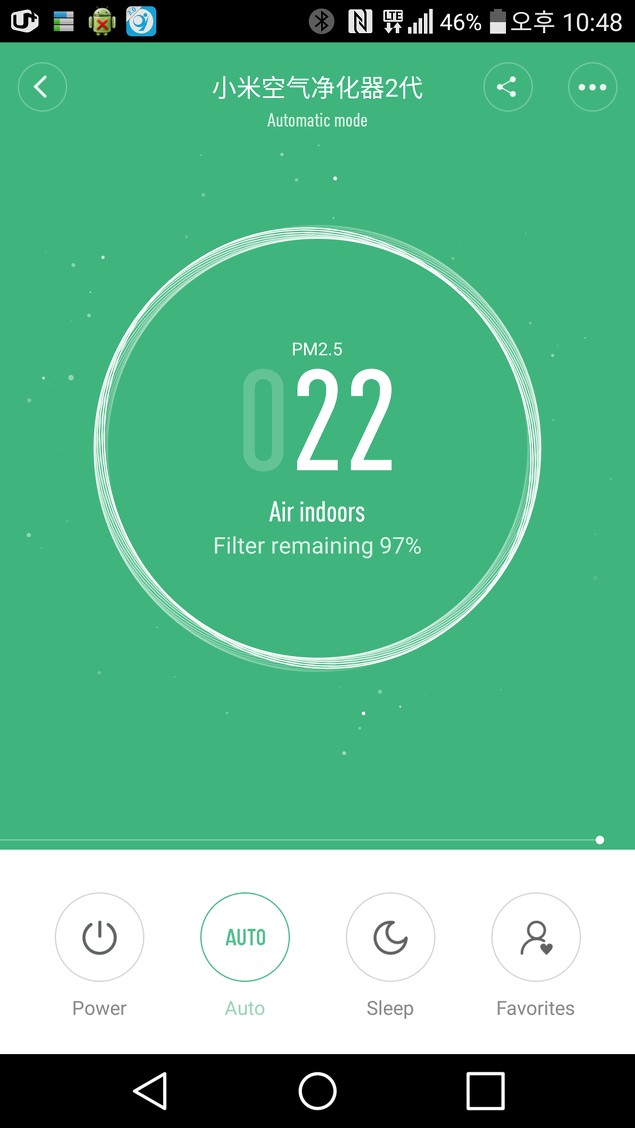Select Auto mode

(x=245, y=937)
